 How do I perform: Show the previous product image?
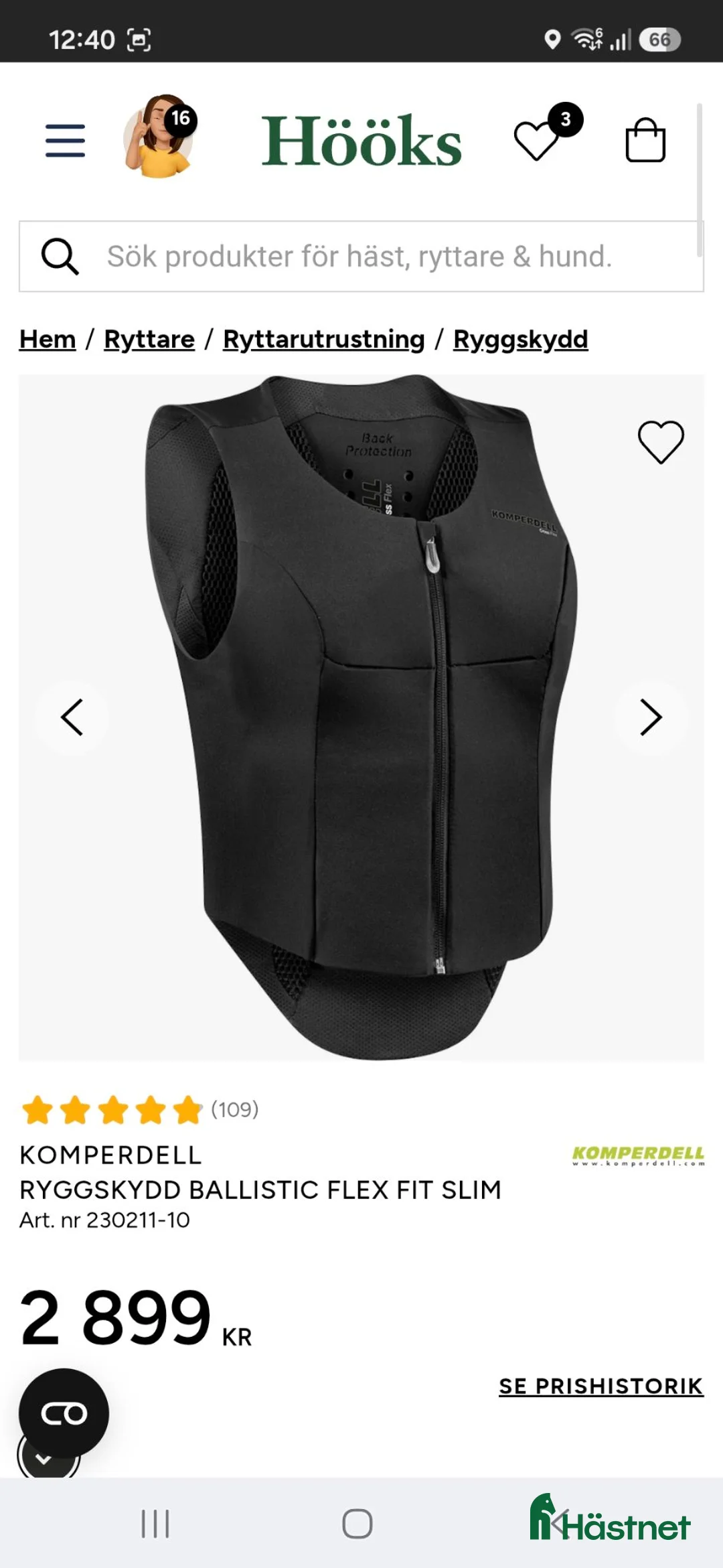(72, 717)
